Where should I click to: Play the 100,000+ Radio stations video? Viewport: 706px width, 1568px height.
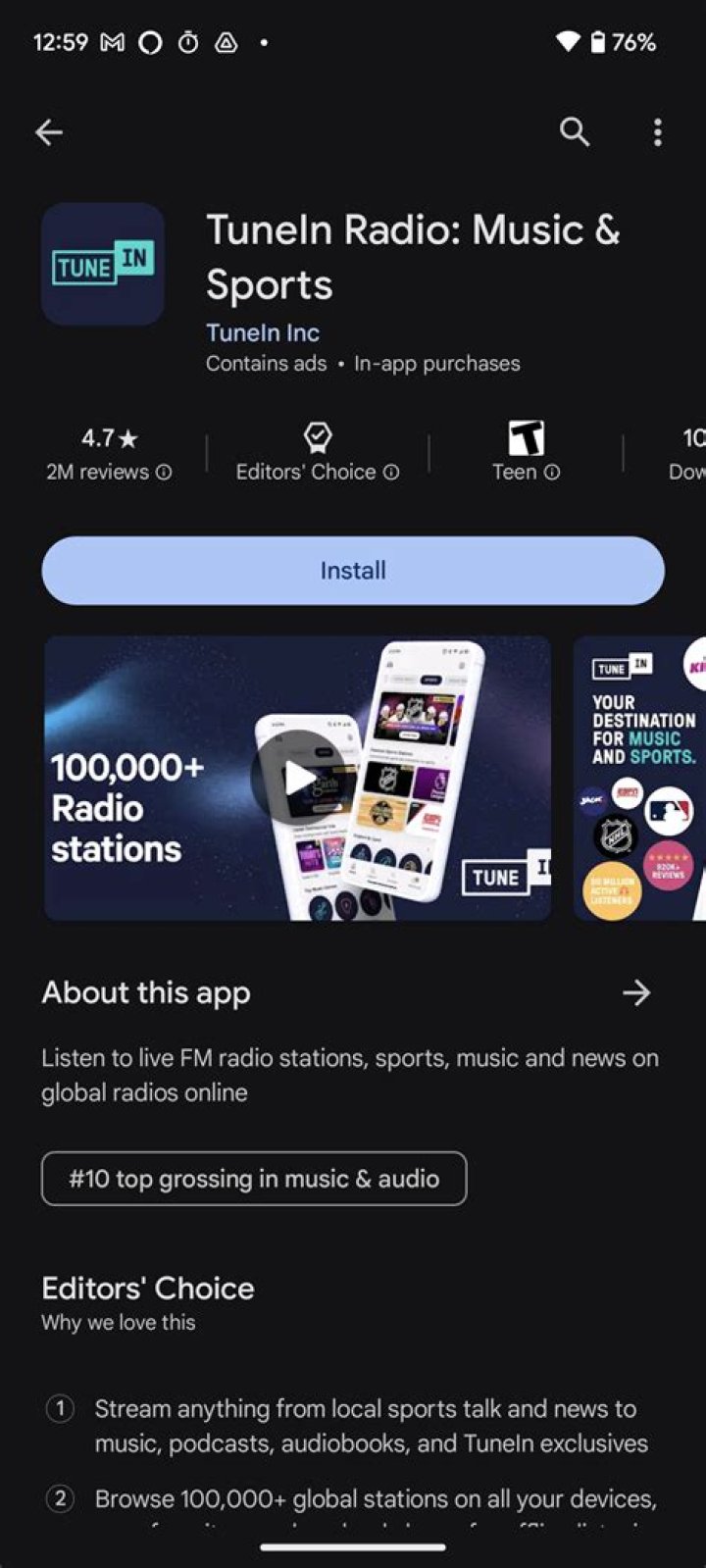point(298,778)
